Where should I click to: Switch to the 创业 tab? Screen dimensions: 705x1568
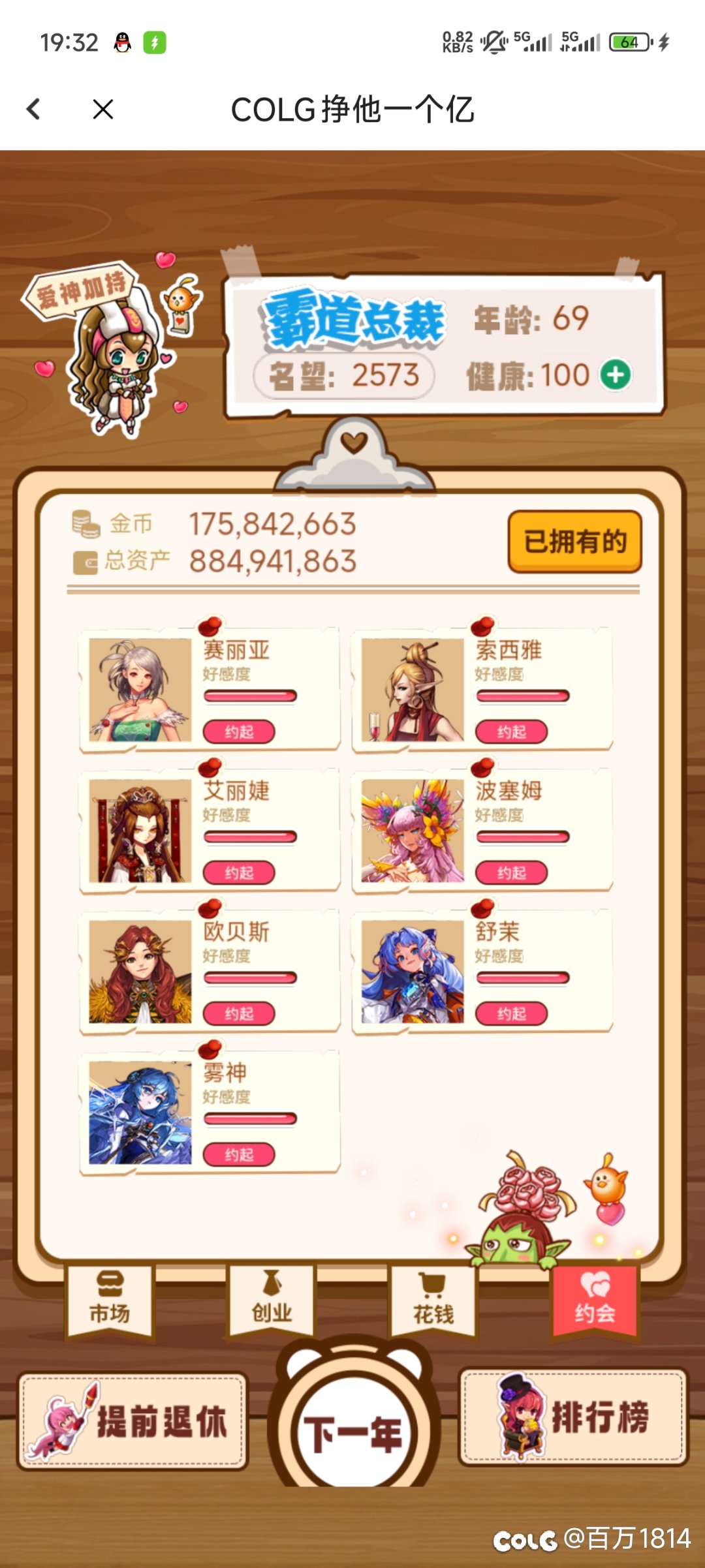pos(272,1300)
